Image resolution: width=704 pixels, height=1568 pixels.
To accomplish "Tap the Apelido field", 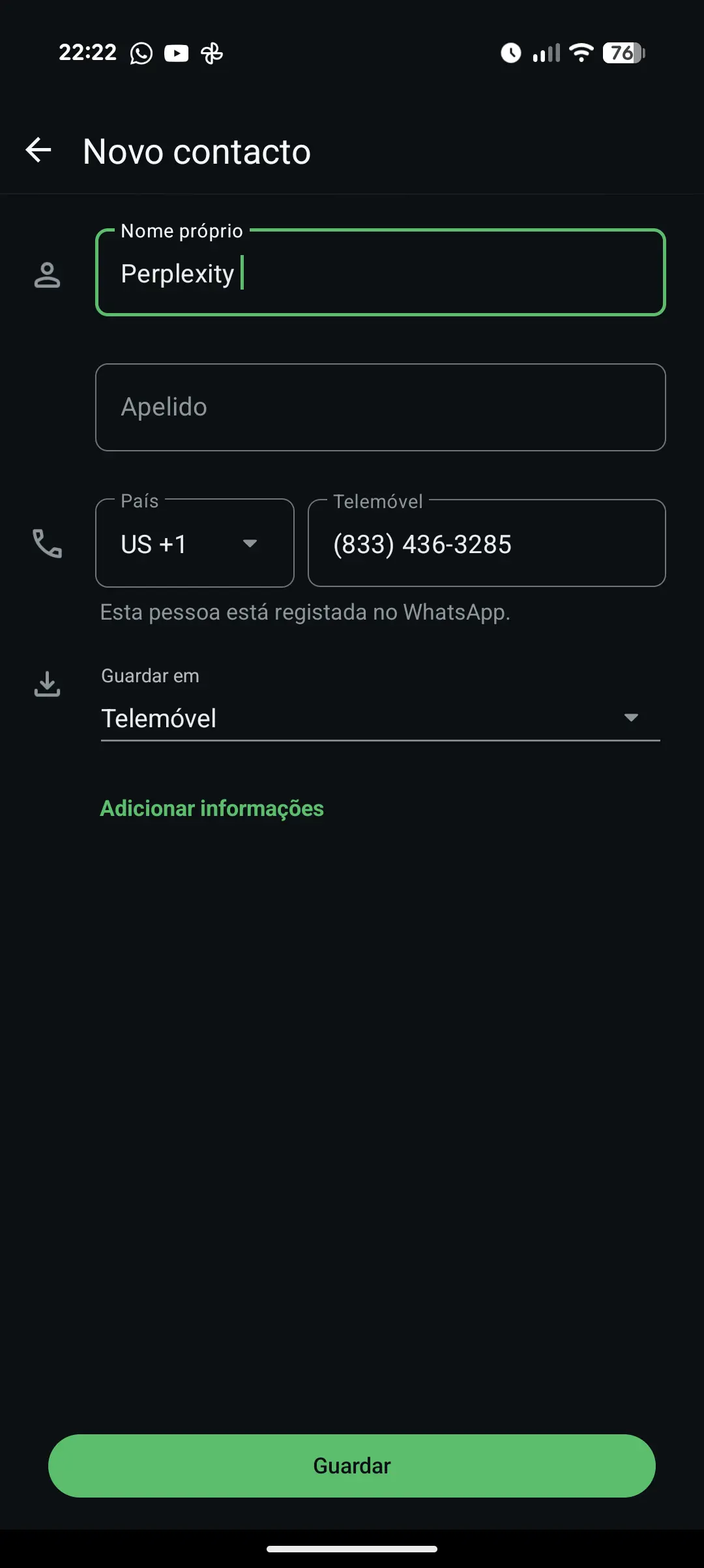I will click(x=381, y=407).
